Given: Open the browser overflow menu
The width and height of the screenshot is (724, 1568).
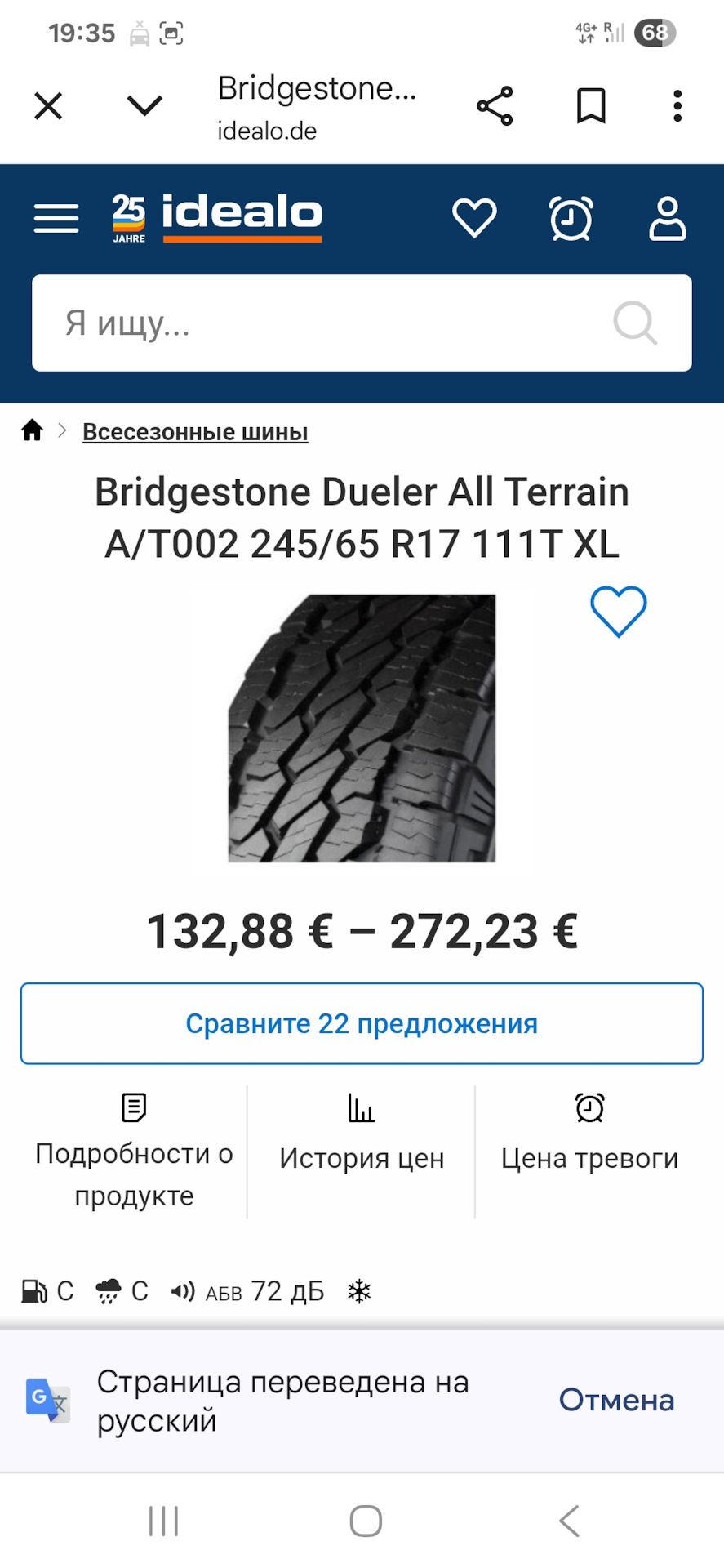Looking at the screenshot, I should (677, 106).
